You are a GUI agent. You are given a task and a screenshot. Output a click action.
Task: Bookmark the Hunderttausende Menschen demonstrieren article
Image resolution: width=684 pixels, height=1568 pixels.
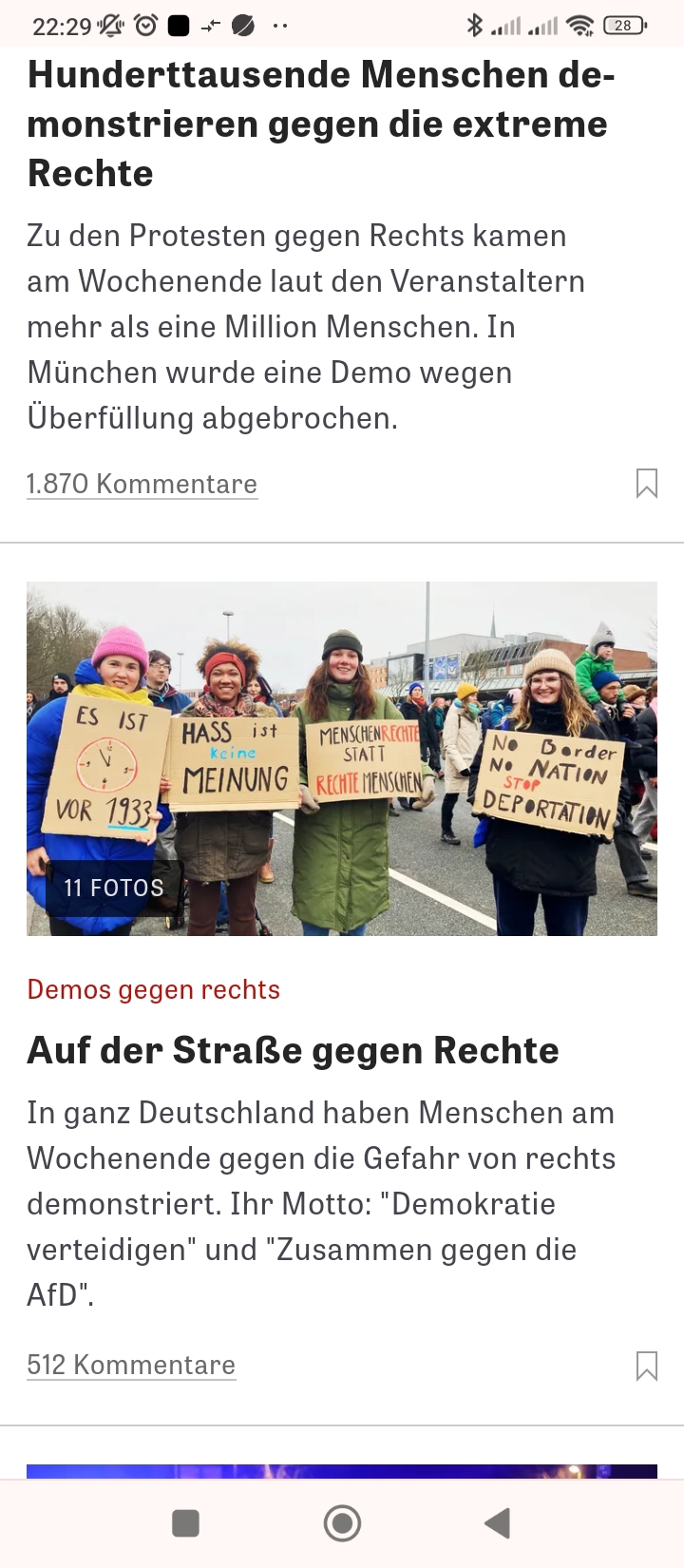(x=647, y=484)
